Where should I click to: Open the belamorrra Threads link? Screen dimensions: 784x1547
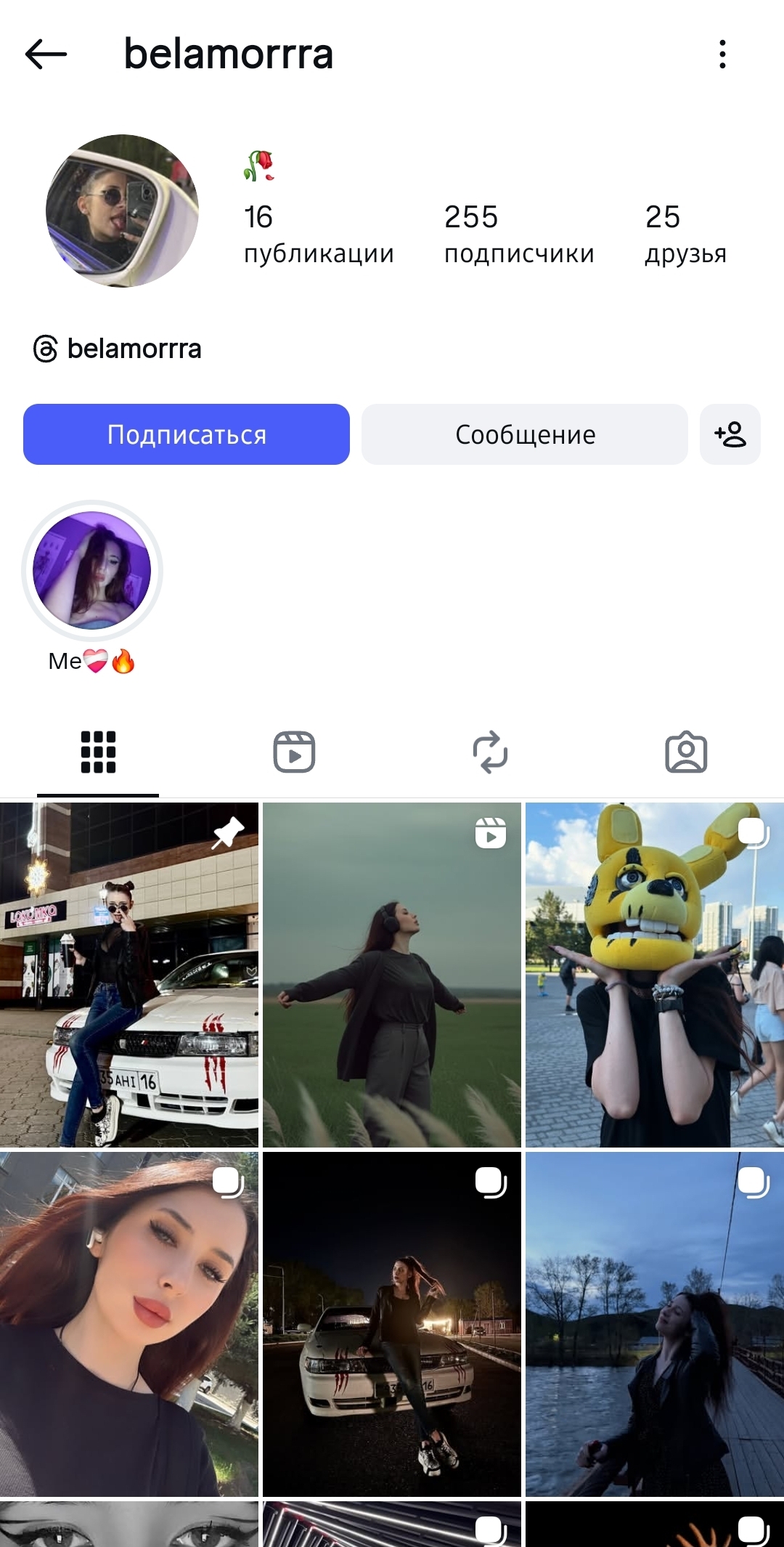pyautogui.click(x=118, y=349)
